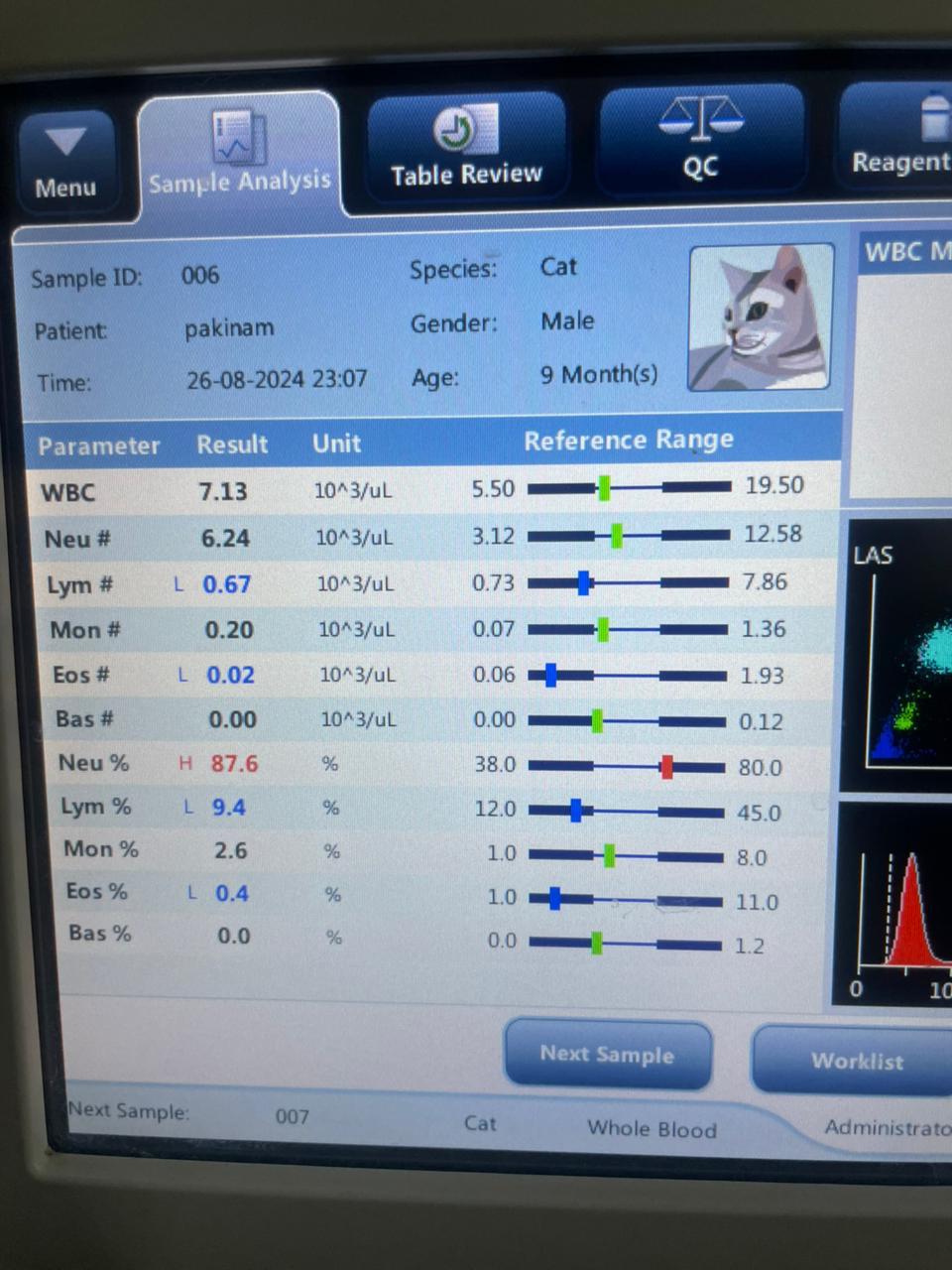Open the Menu dropdown
The height and width of the screenshot is (1270, 952).
pyautogui.click(x=65, y=164)
